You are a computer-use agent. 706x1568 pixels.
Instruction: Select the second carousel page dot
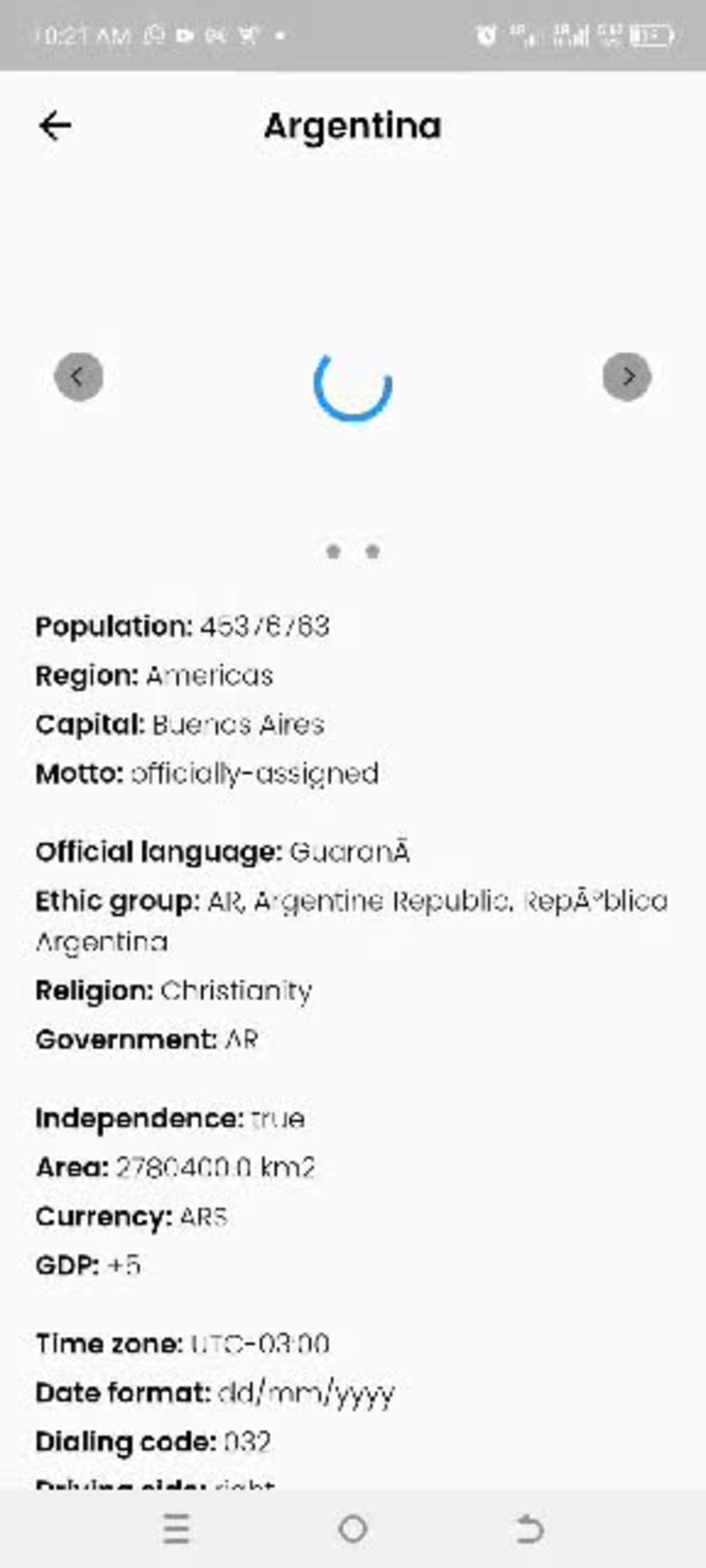point(373,551)
